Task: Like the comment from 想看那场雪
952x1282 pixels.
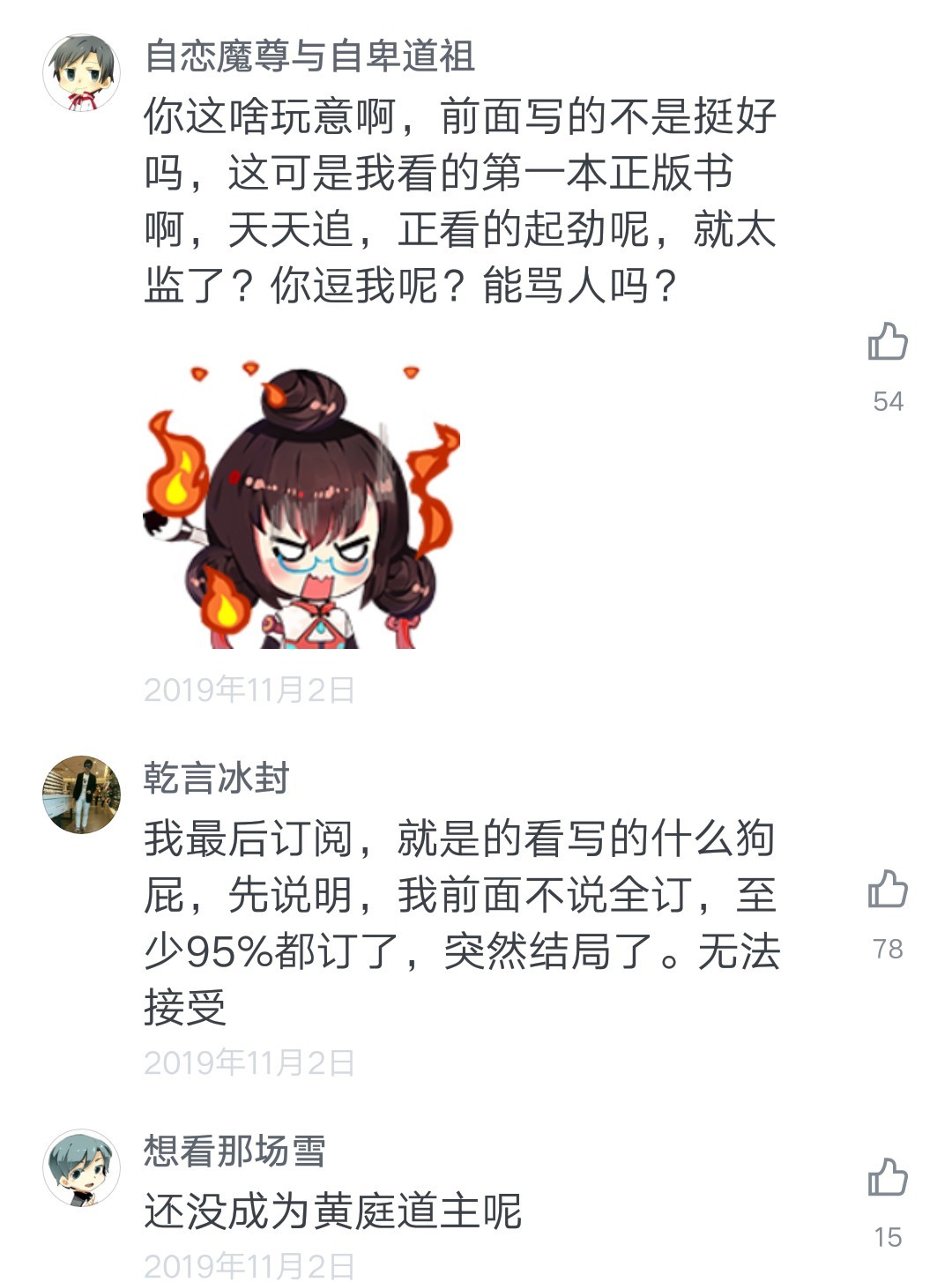Action: pos(888,1178)
